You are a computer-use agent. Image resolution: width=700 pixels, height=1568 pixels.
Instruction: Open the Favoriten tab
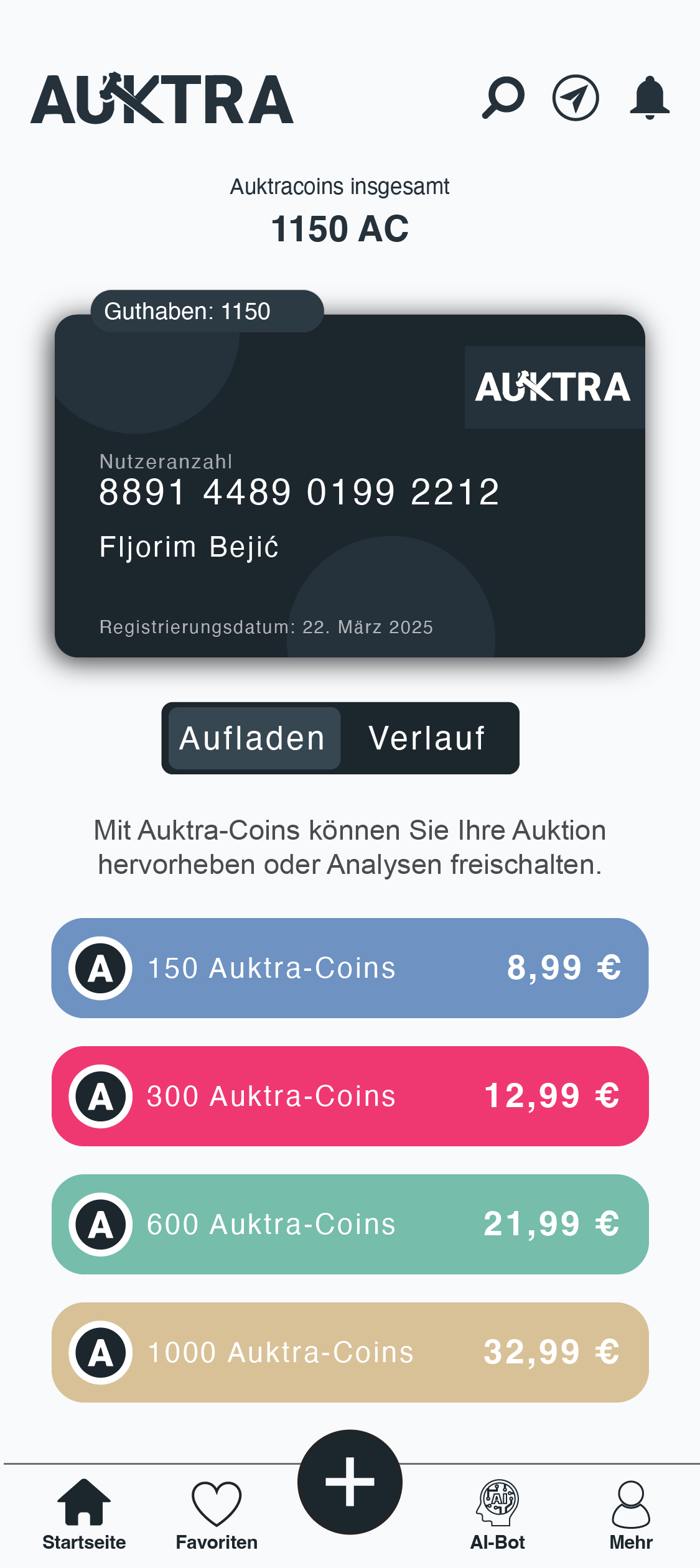[x=217, y=1513]
